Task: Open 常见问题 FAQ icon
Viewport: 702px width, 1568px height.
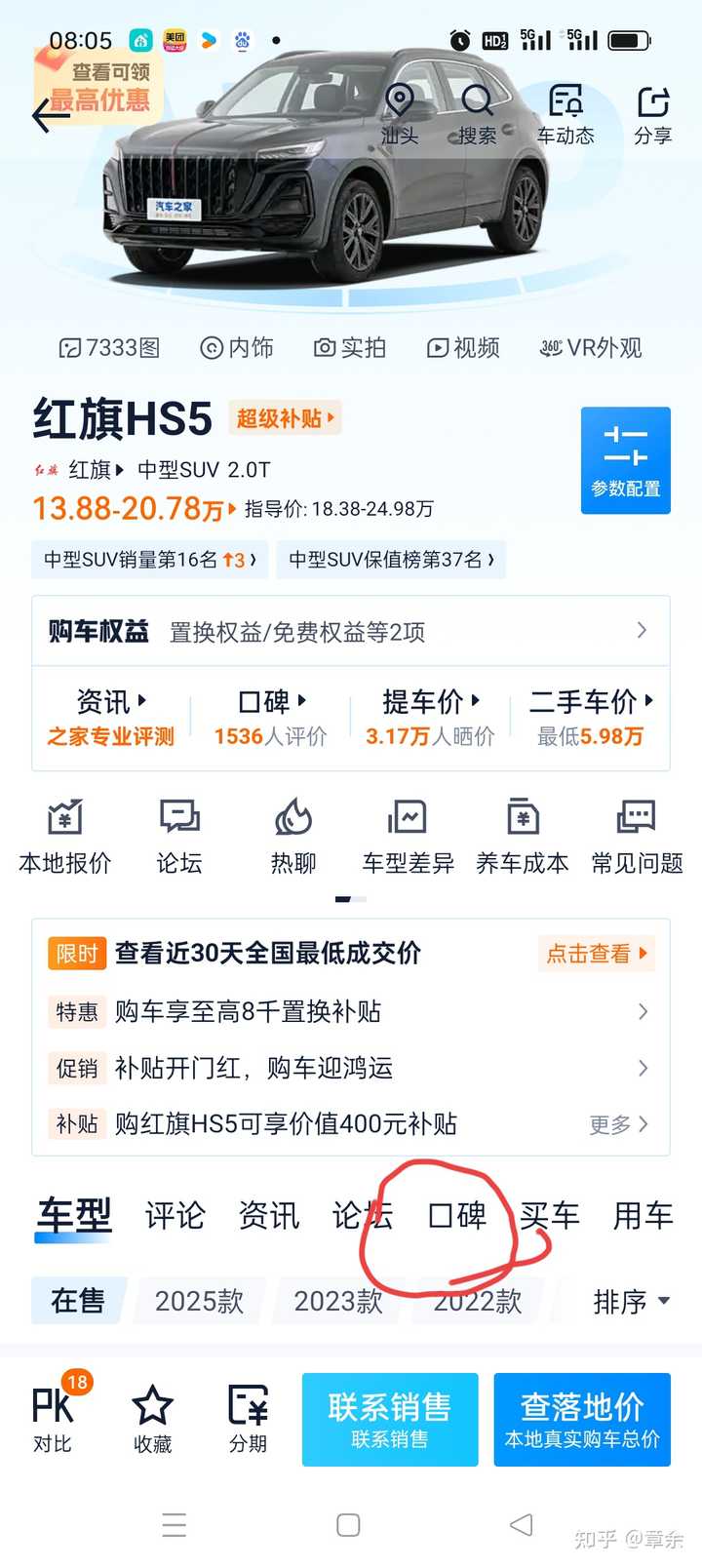Action: tap(636, 836)
